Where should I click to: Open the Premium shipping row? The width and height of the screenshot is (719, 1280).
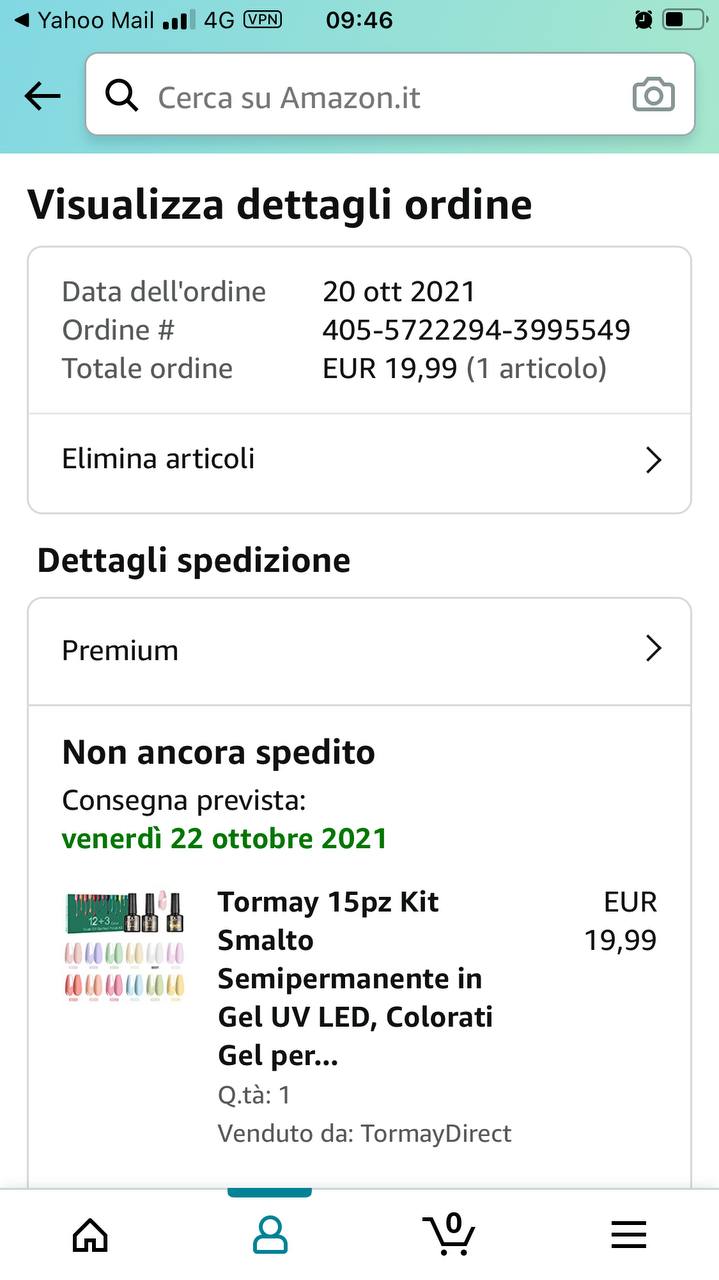coord(359,650)
